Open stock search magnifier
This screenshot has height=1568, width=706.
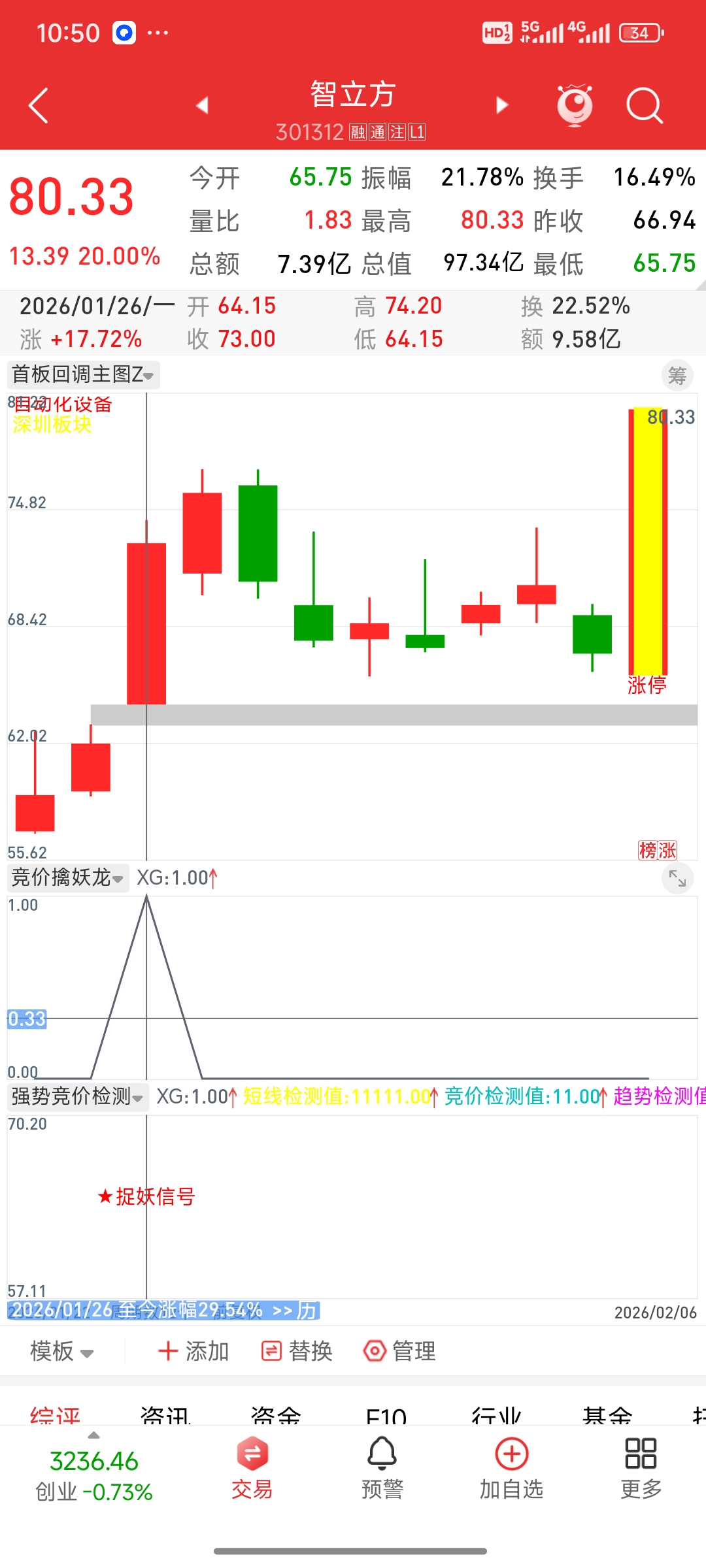(644, 105)
